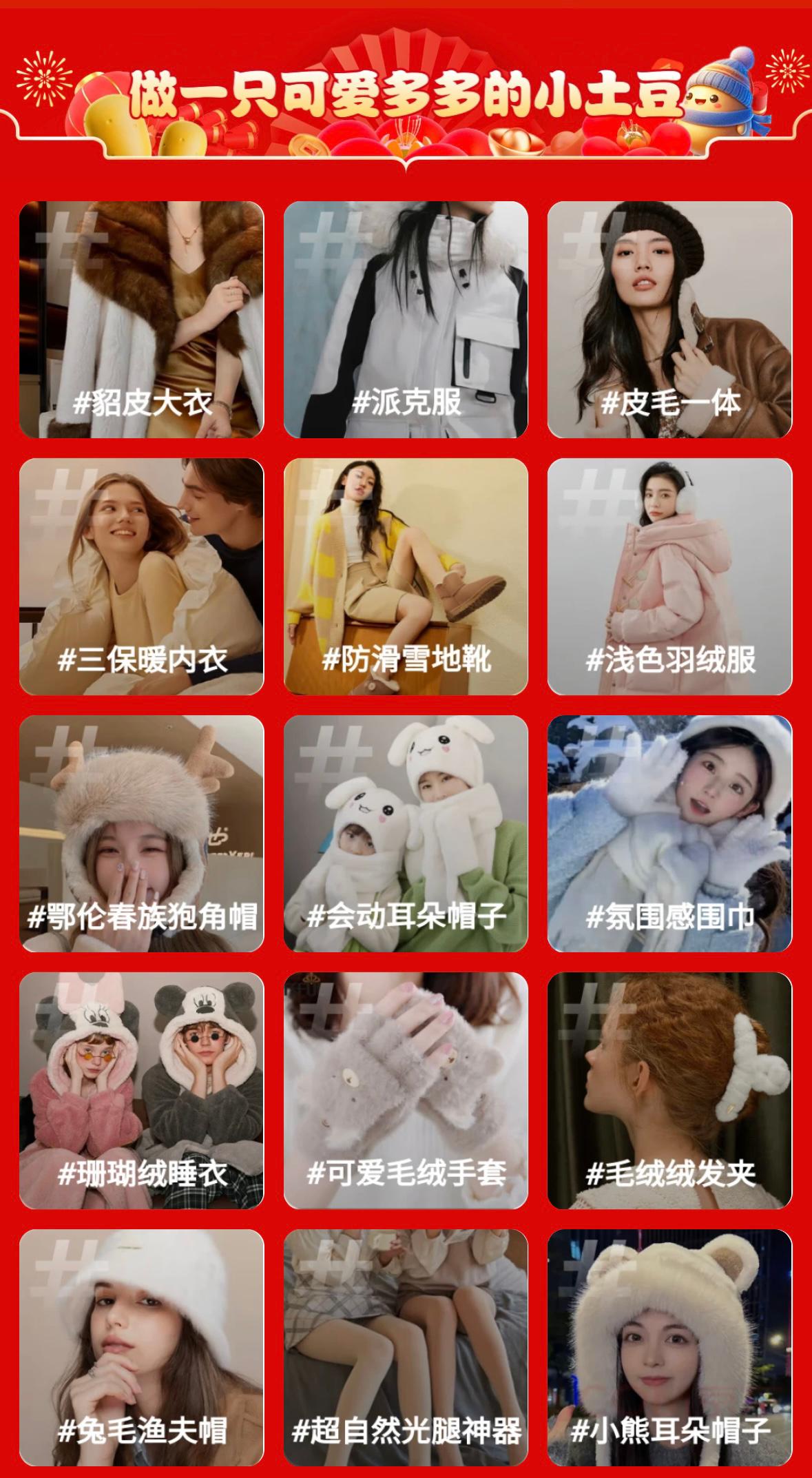The height and width of the screenshot is (1478, 812).
Task: Open the #貂皮大衣 topic tile
Action: point(141,320)
